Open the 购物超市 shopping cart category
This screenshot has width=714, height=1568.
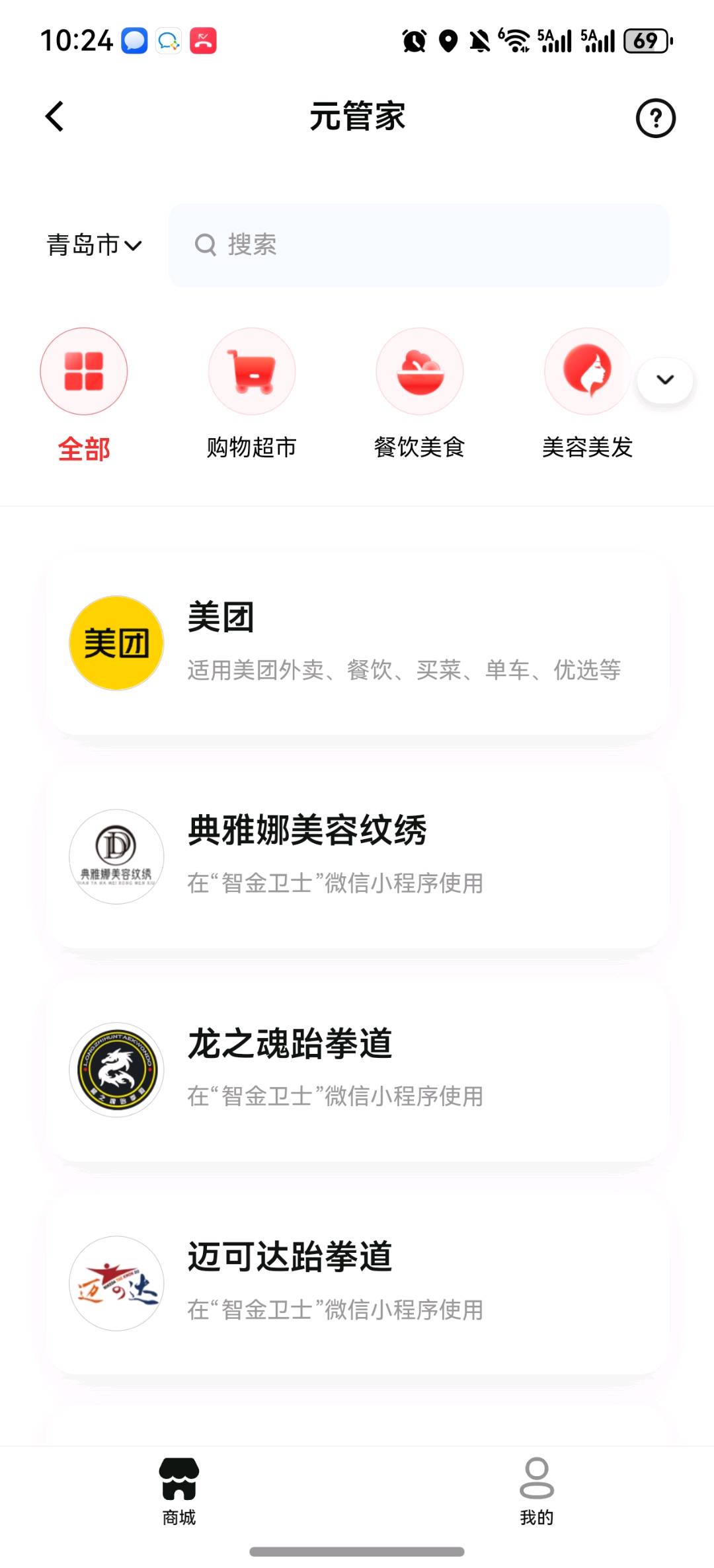[x=252, y=371]
